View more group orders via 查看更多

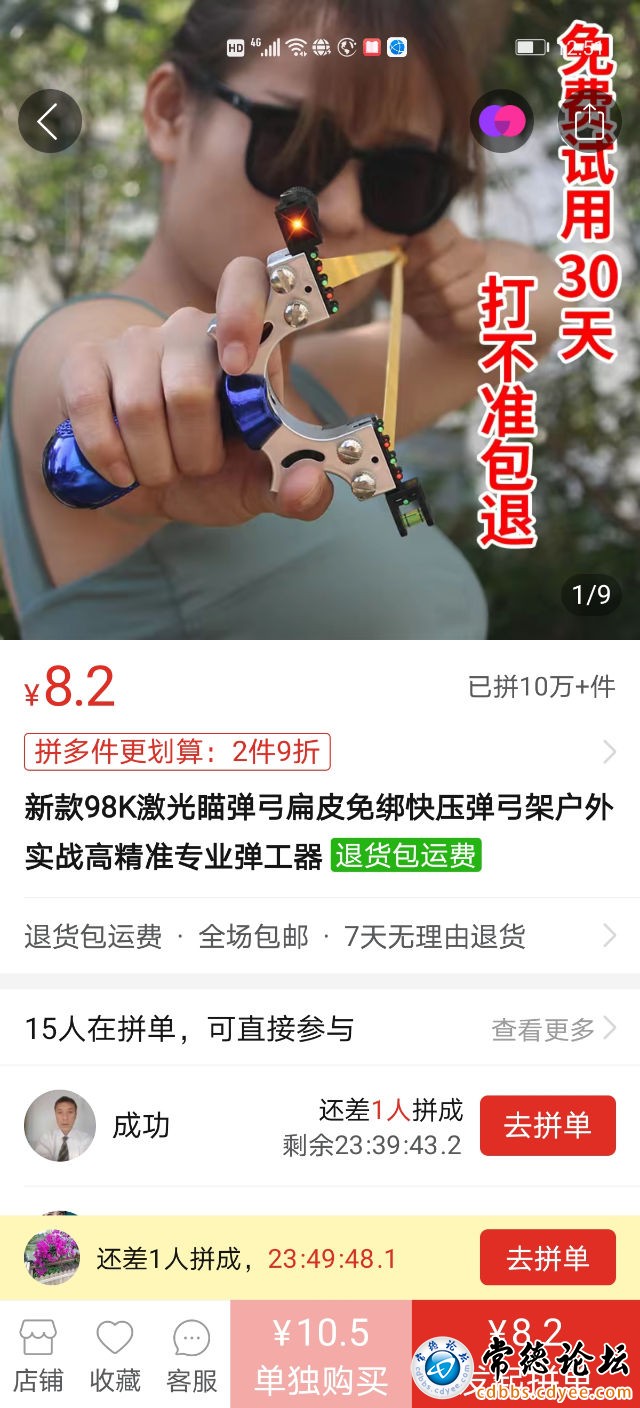[x=553, y=1029]
